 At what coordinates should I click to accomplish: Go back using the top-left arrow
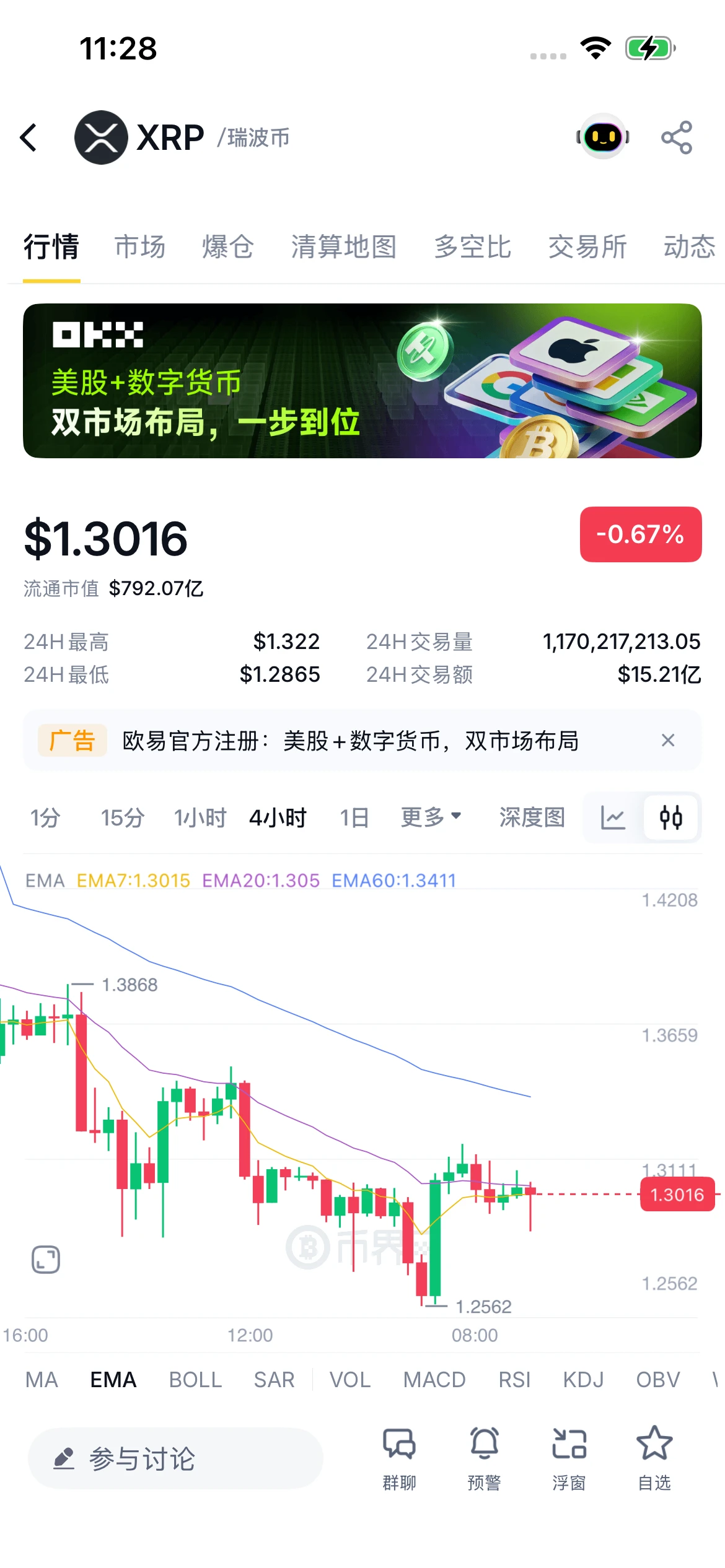click(x=29, y=137)
